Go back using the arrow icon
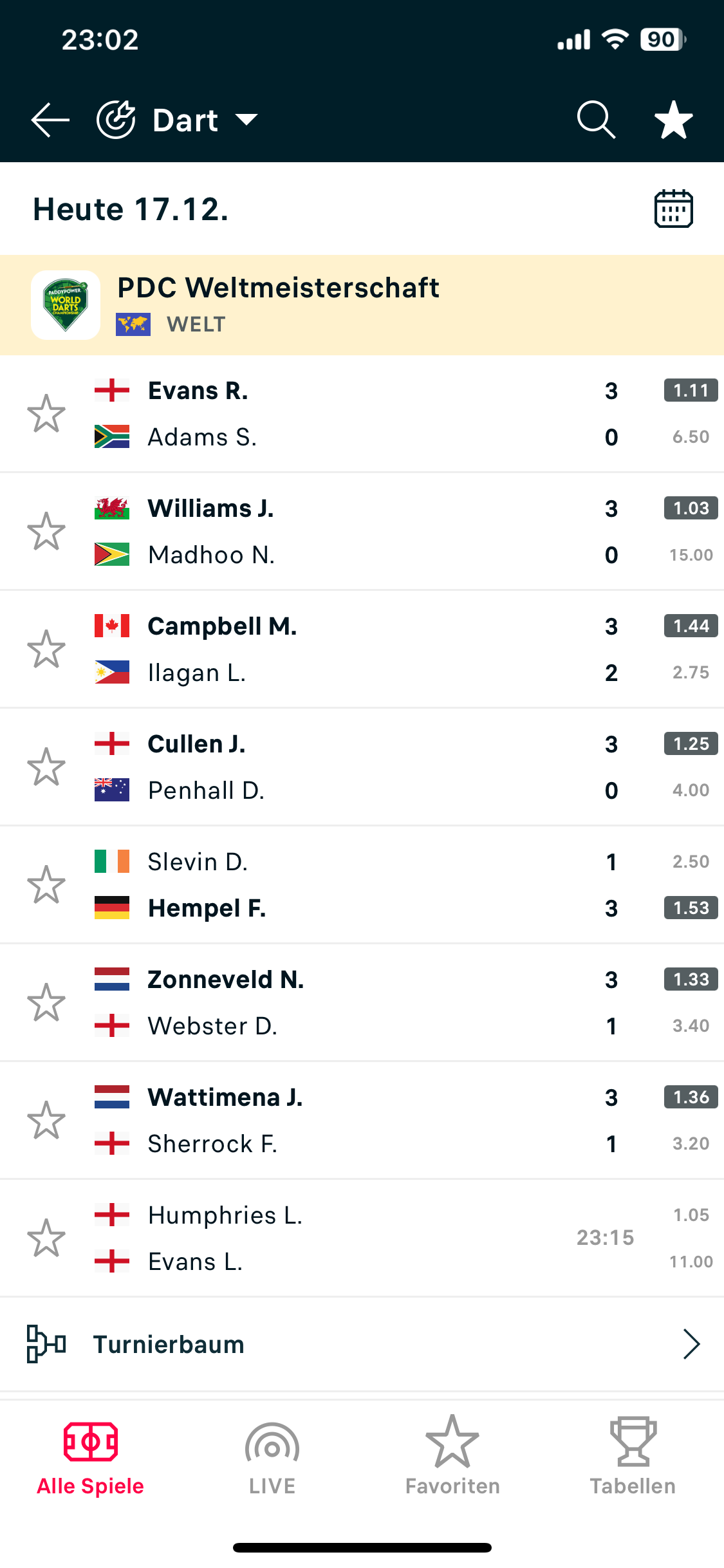This screenshot has width=724, height=1568. [x=50, y=120]
